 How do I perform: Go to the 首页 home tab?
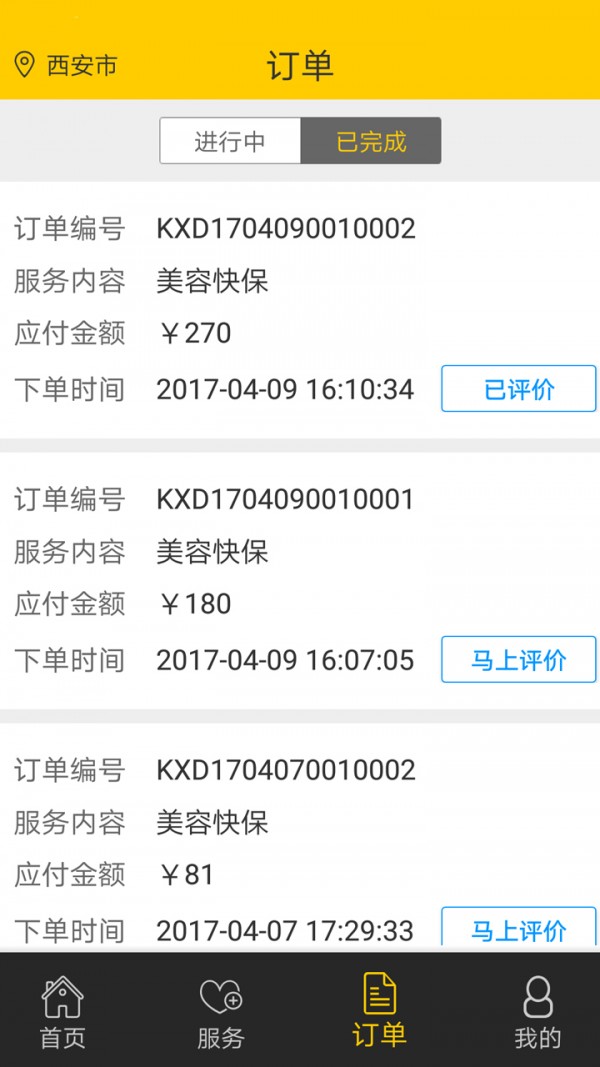coord(62,1011)
